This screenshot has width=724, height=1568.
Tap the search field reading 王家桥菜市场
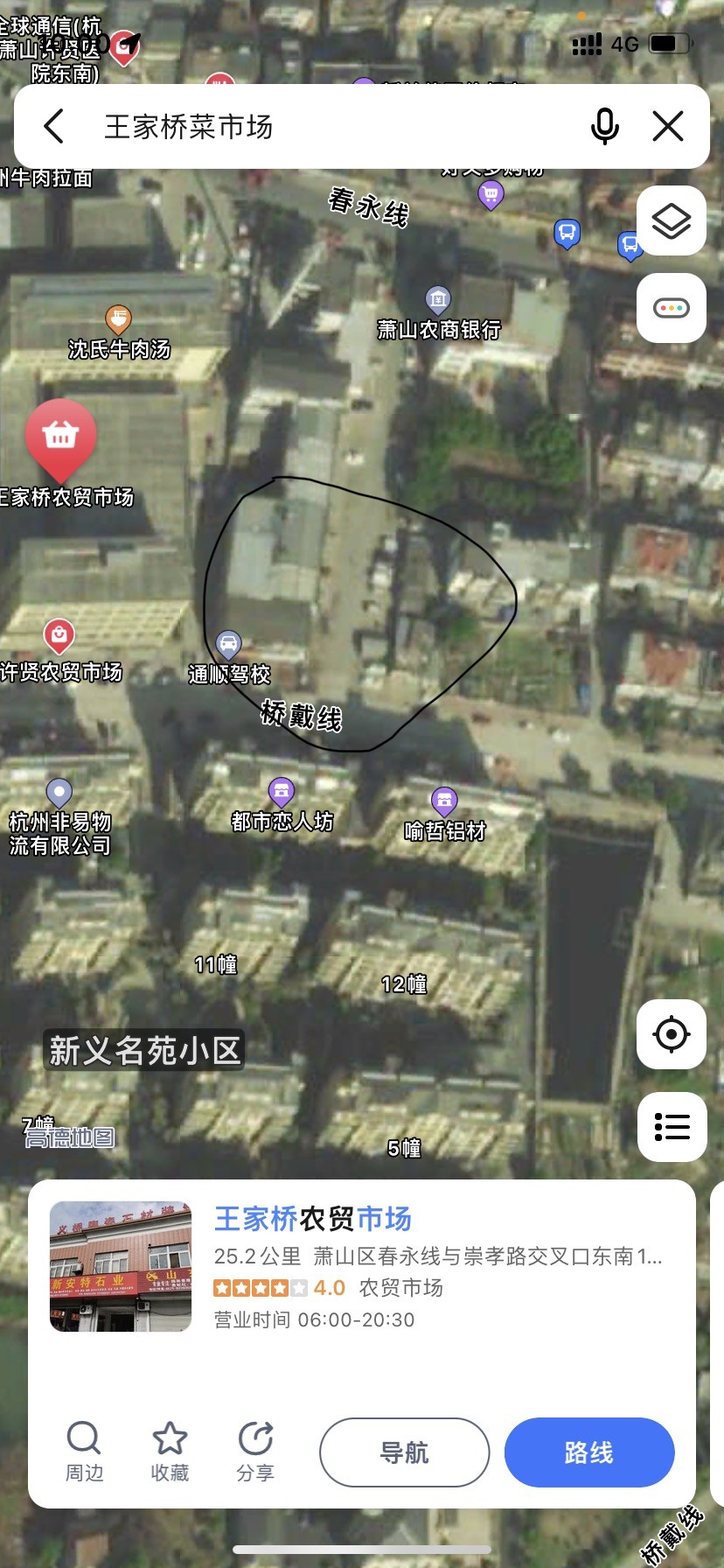click(332, 127)
